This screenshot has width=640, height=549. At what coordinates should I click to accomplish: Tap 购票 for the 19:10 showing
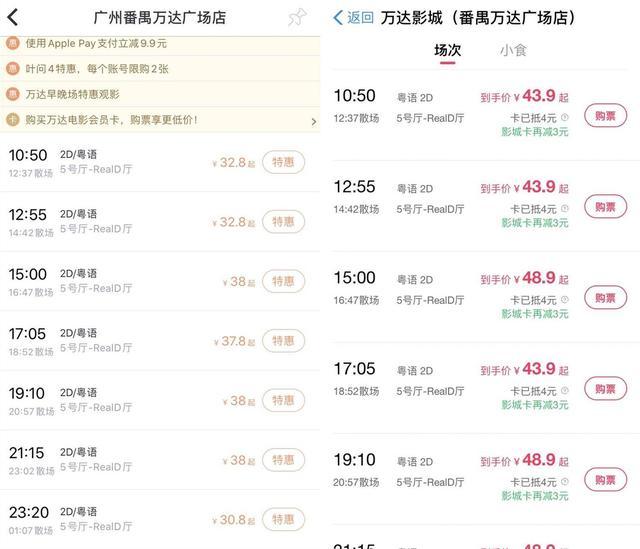[x=605, y=479]
